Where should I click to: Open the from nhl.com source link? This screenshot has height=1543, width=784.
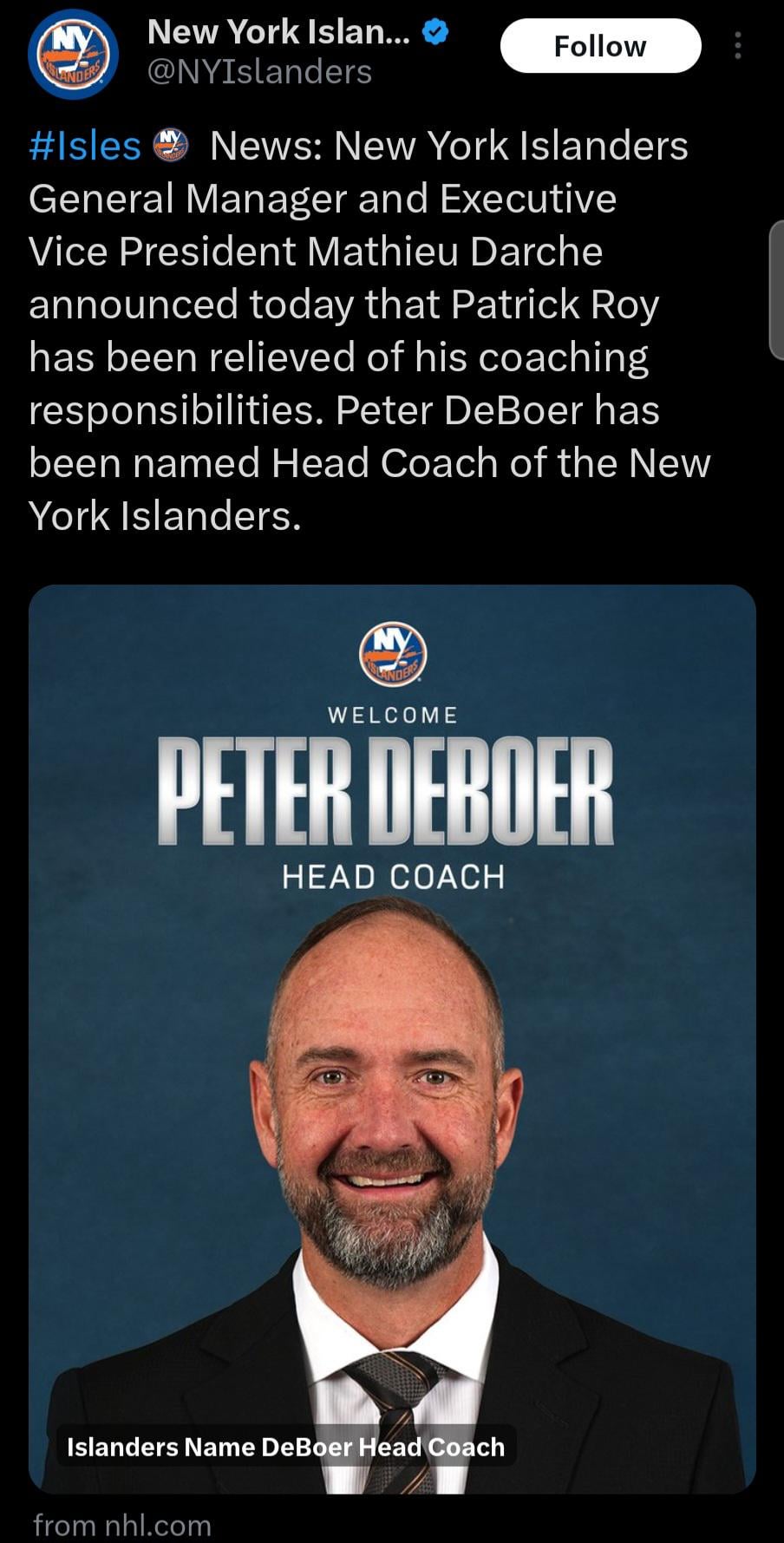tap(122, 1524)
